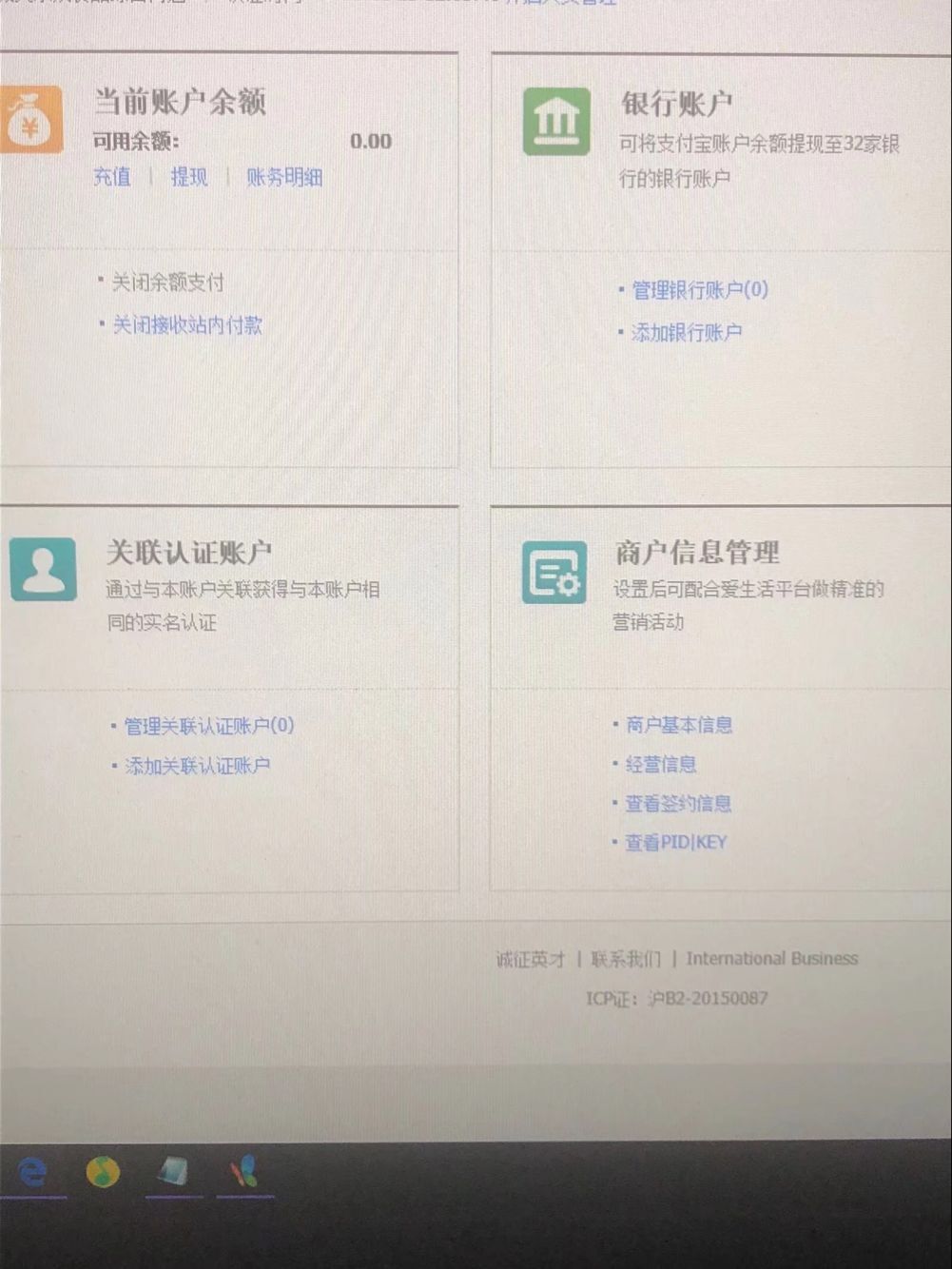Open 商户基本信息 merchant info
Viewport: 952px width, 1269px height.
(x=679, y=725)
